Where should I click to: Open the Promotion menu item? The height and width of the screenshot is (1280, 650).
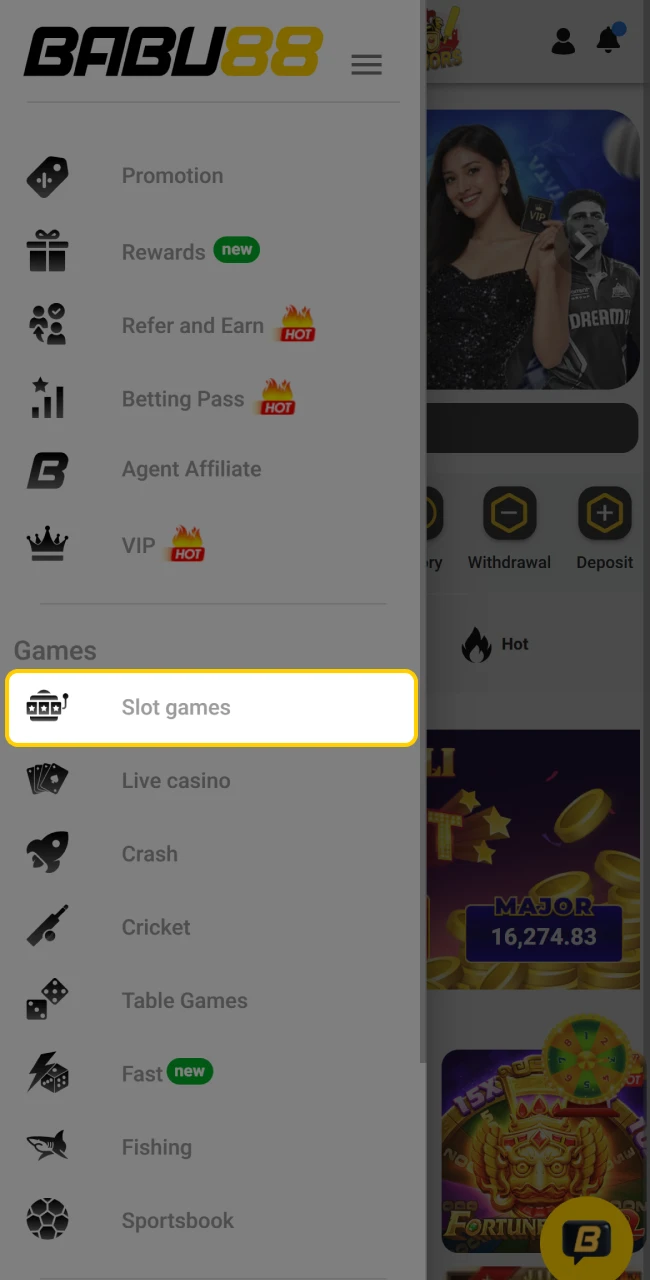(172, 176)
